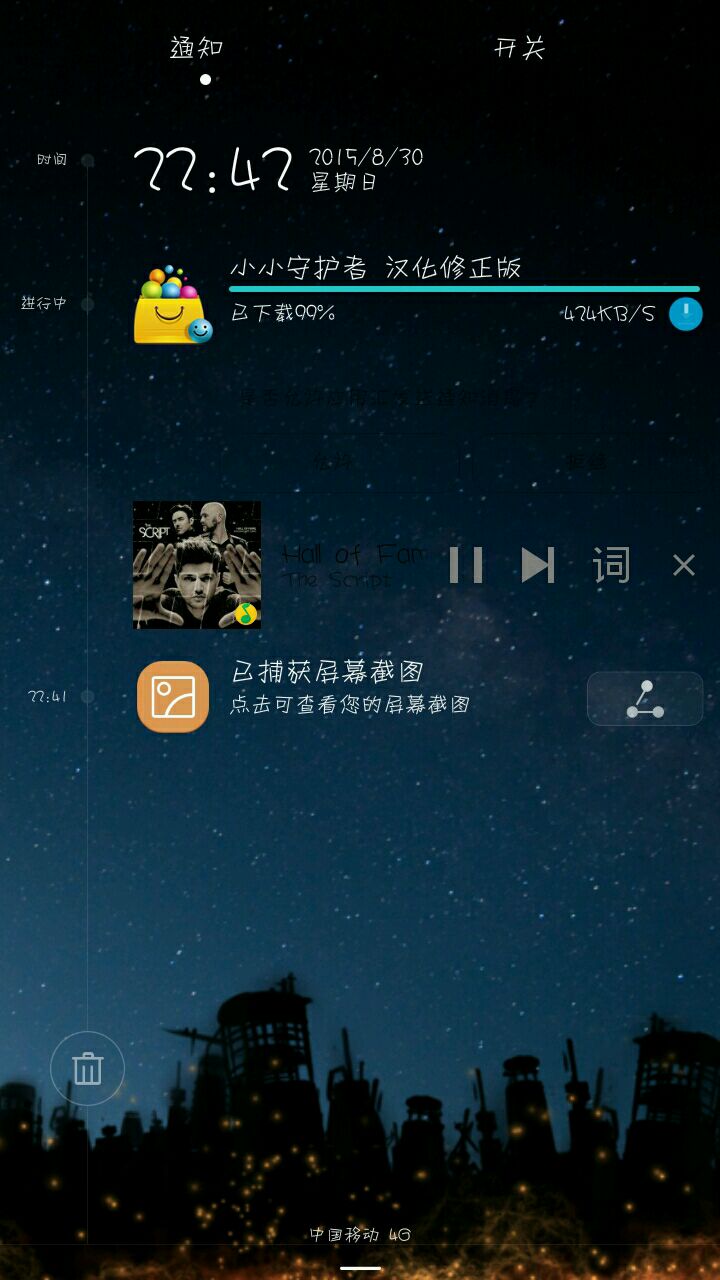The height and width of the screenshot is (1280, 720).
Task: Dismiss the music player notification
Action: pos(684,566)
